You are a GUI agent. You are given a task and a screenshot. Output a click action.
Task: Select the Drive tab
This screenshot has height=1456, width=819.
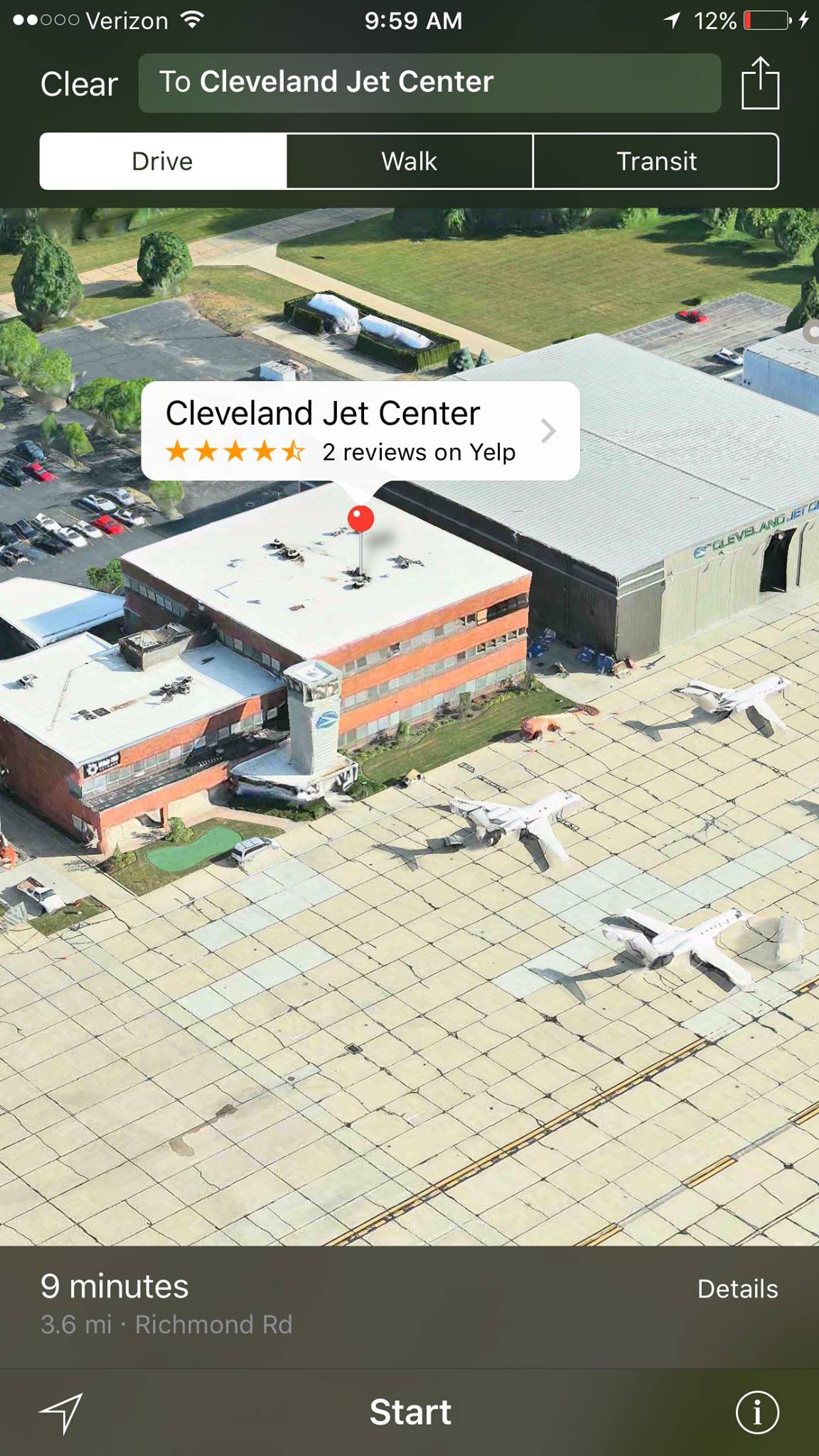(x=163, y=161)
